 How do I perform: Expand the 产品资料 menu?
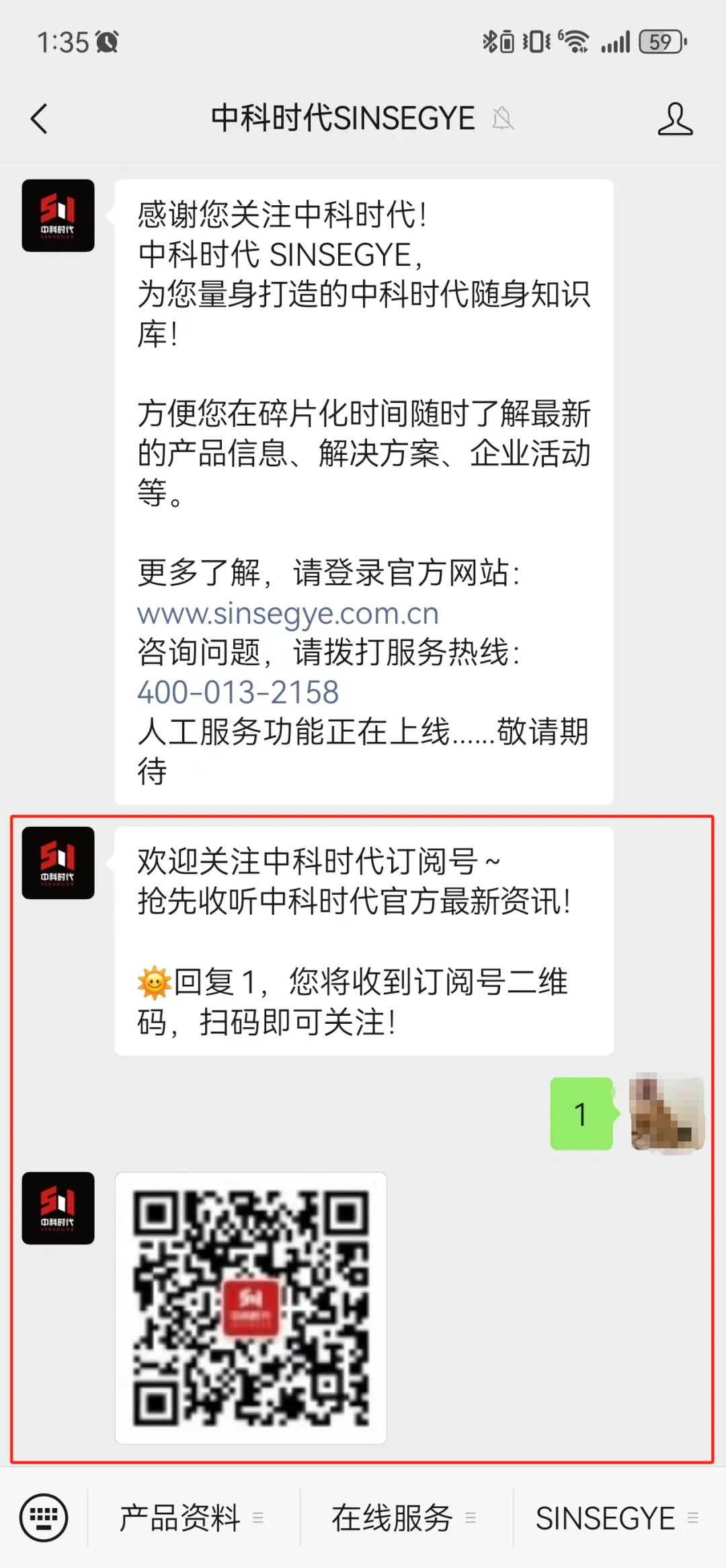[x=192, y=1518]
